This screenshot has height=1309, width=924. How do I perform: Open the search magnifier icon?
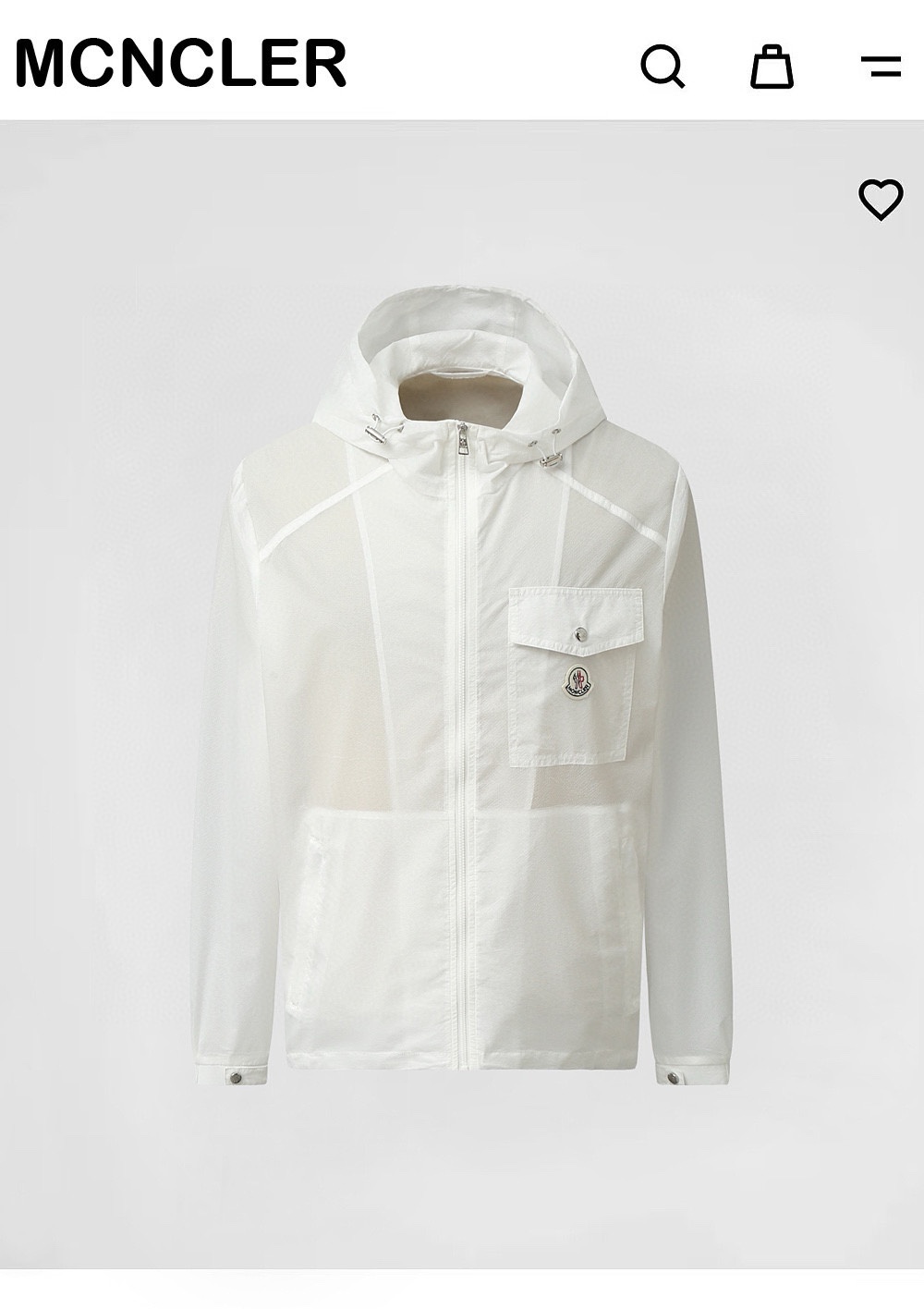pos(663,66)
